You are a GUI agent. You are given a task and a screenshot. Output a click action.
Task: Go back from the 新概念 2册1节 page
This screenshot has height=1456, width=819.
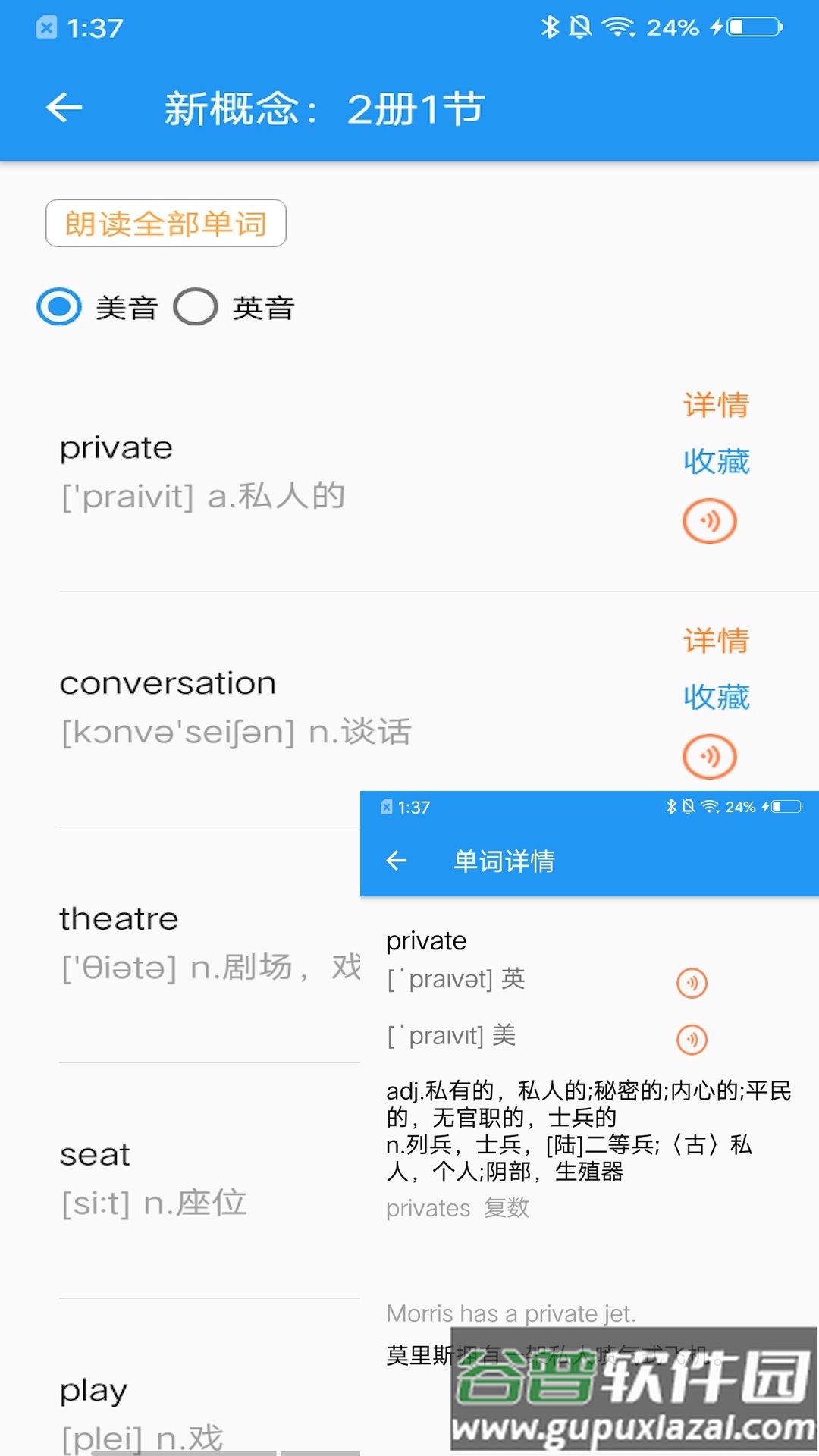pos(64,107)
